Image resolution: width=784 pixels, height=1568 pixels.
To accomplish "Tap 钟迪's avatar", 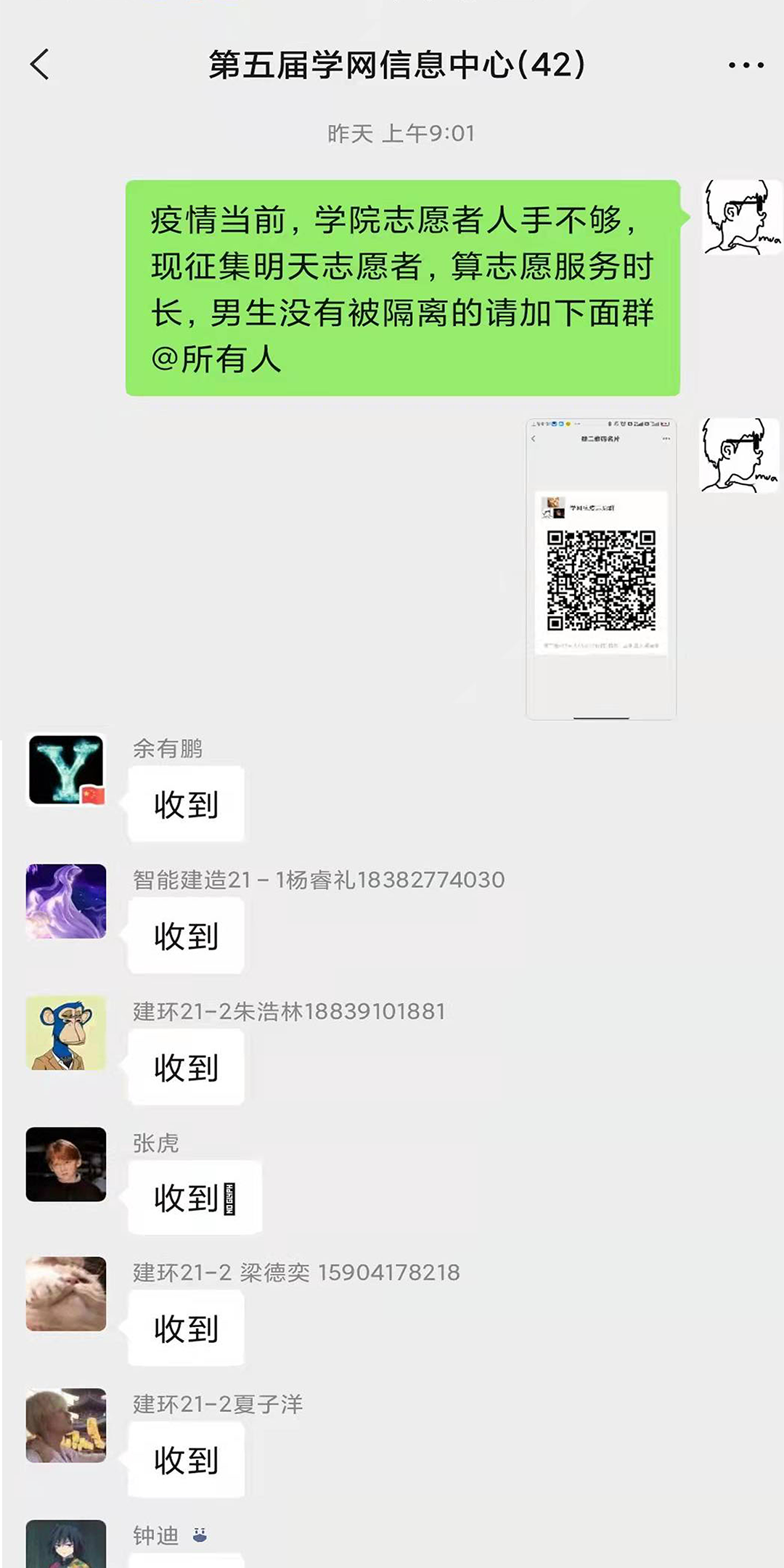I will coord(66,1545).
